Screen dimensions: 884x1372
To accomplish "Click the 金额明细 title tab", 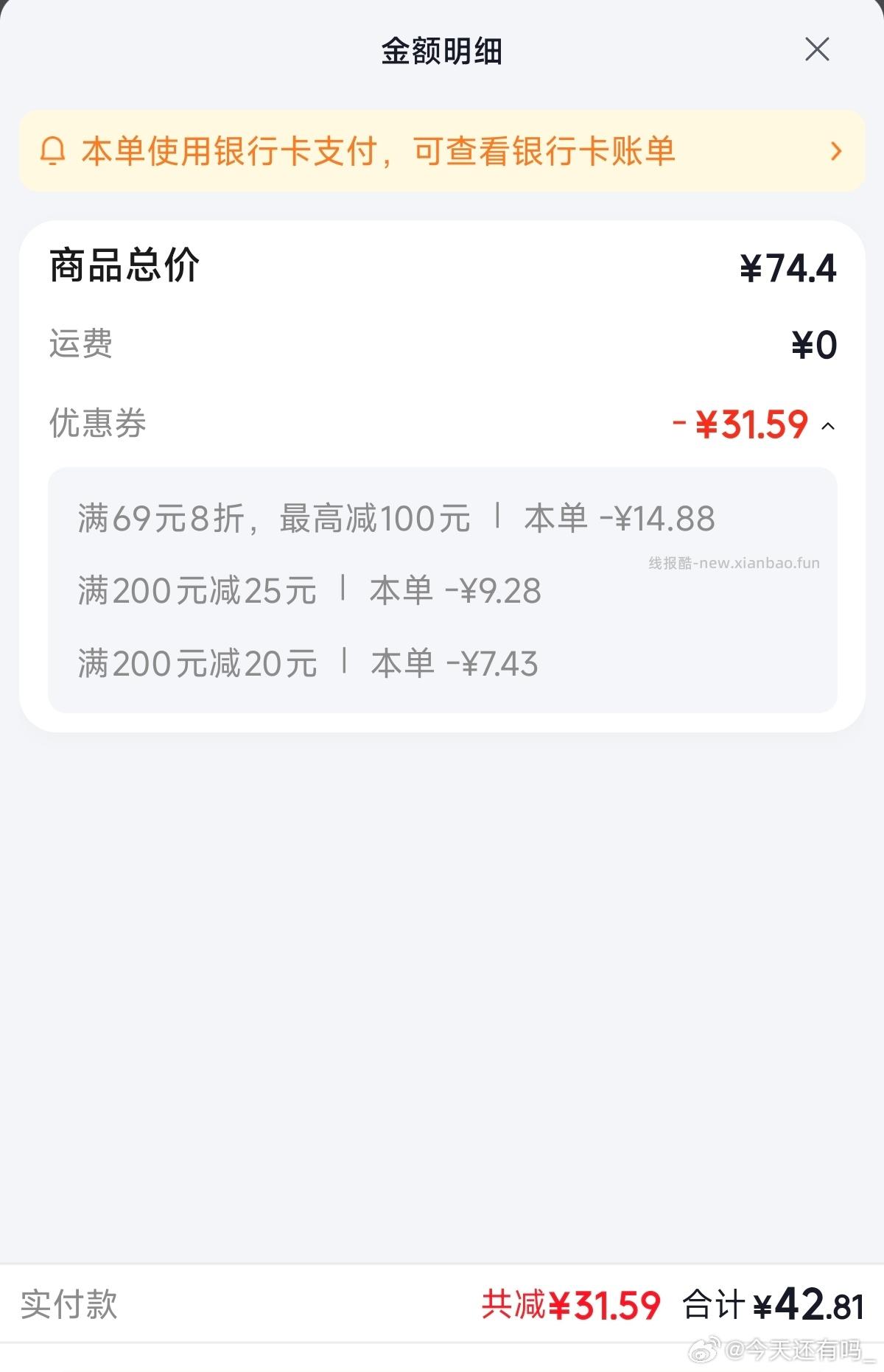I will pos(441,49).
